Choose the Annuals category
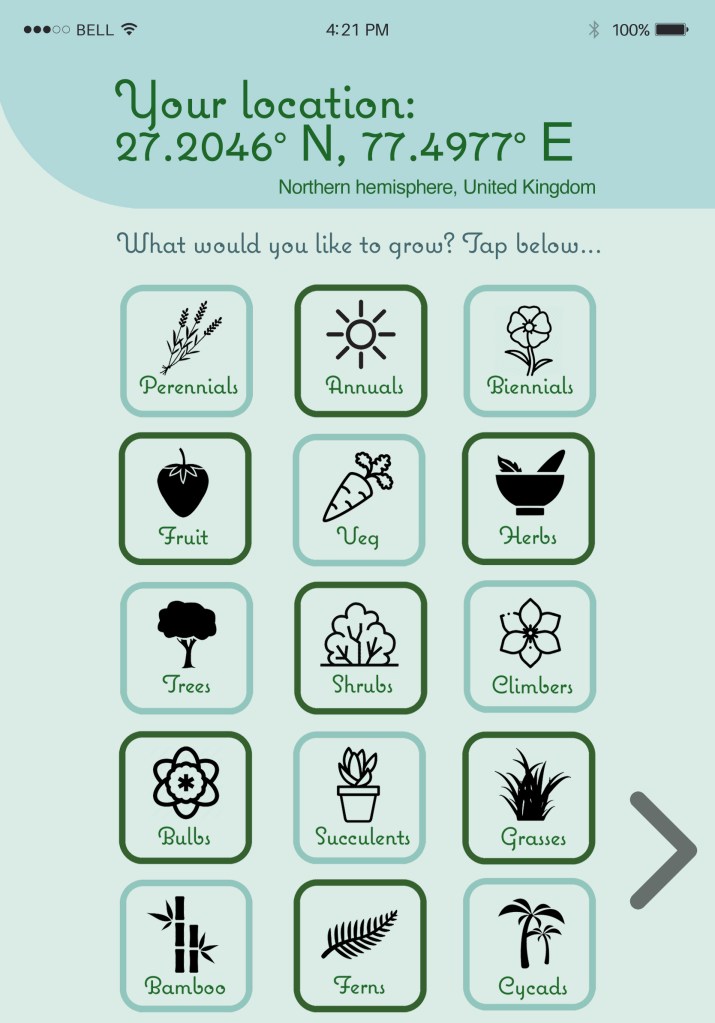Viewport: 715px width, 1023px height. [x=361, y=350]
